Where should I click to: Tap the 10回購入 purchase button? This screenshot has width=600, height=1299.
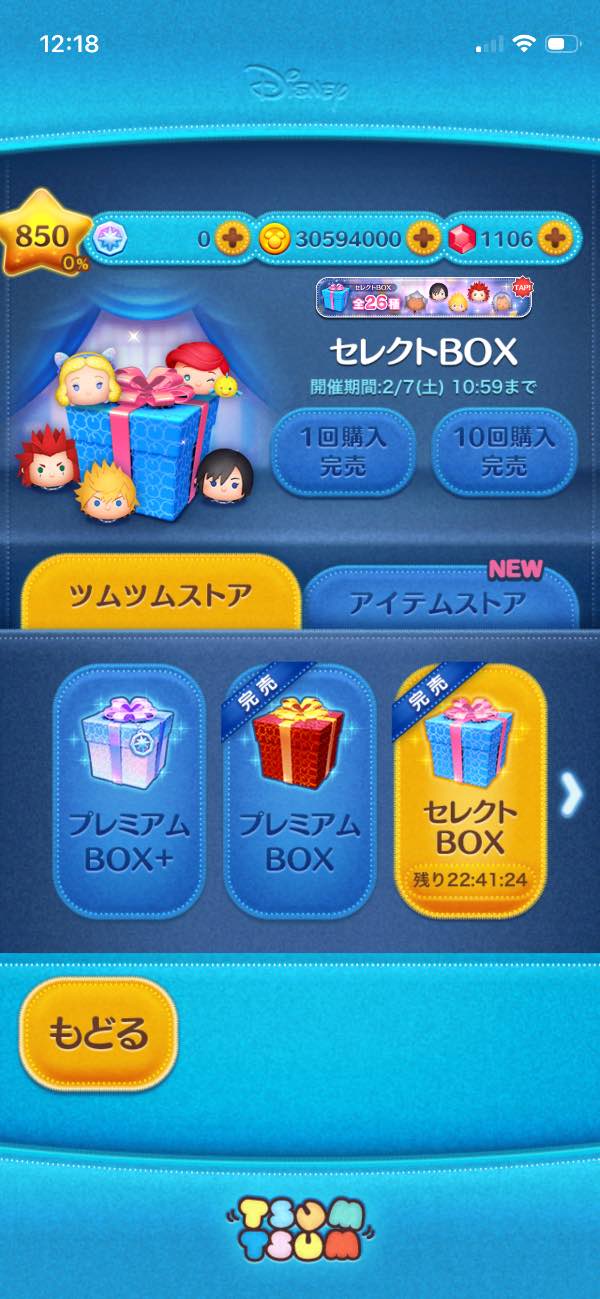(x=503, y=452)
